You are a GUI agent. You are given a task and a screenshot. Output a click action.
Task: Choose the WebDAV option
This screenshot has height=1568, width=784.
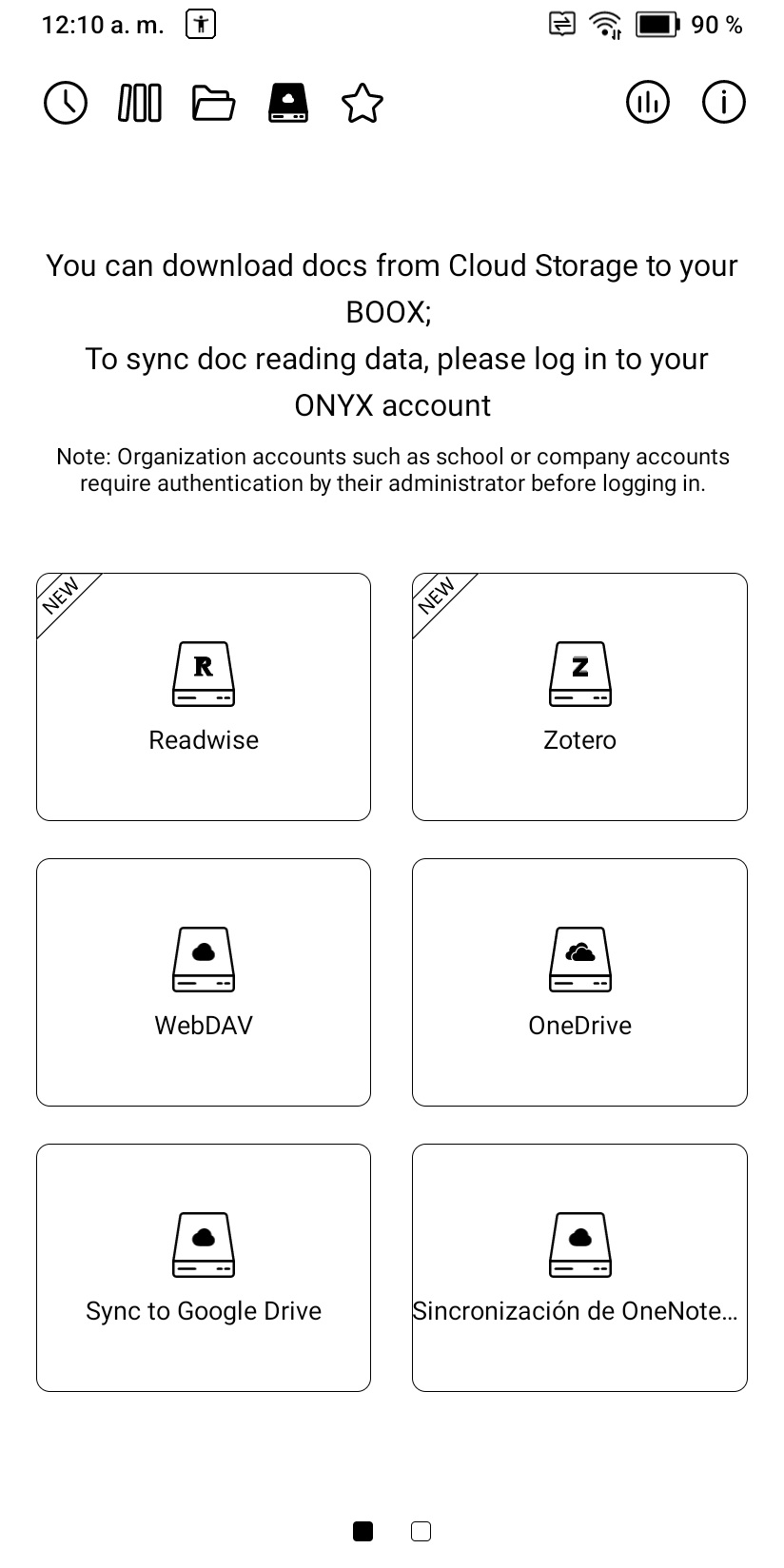click(204, 982)
